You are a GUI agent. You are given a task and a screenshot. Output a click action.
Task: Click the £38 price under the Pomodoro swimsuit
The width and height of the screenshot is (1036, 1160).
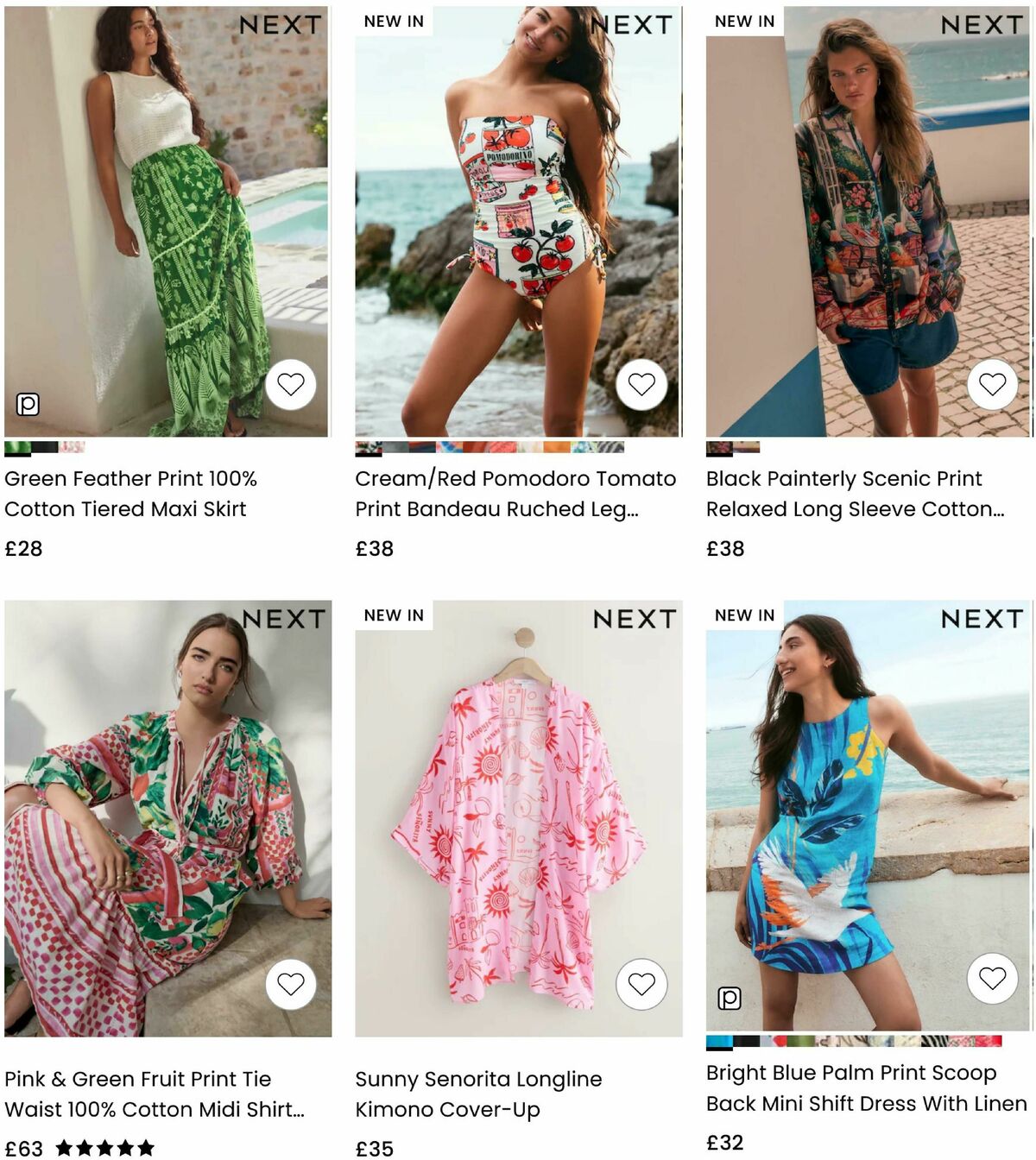coord(373,547)
